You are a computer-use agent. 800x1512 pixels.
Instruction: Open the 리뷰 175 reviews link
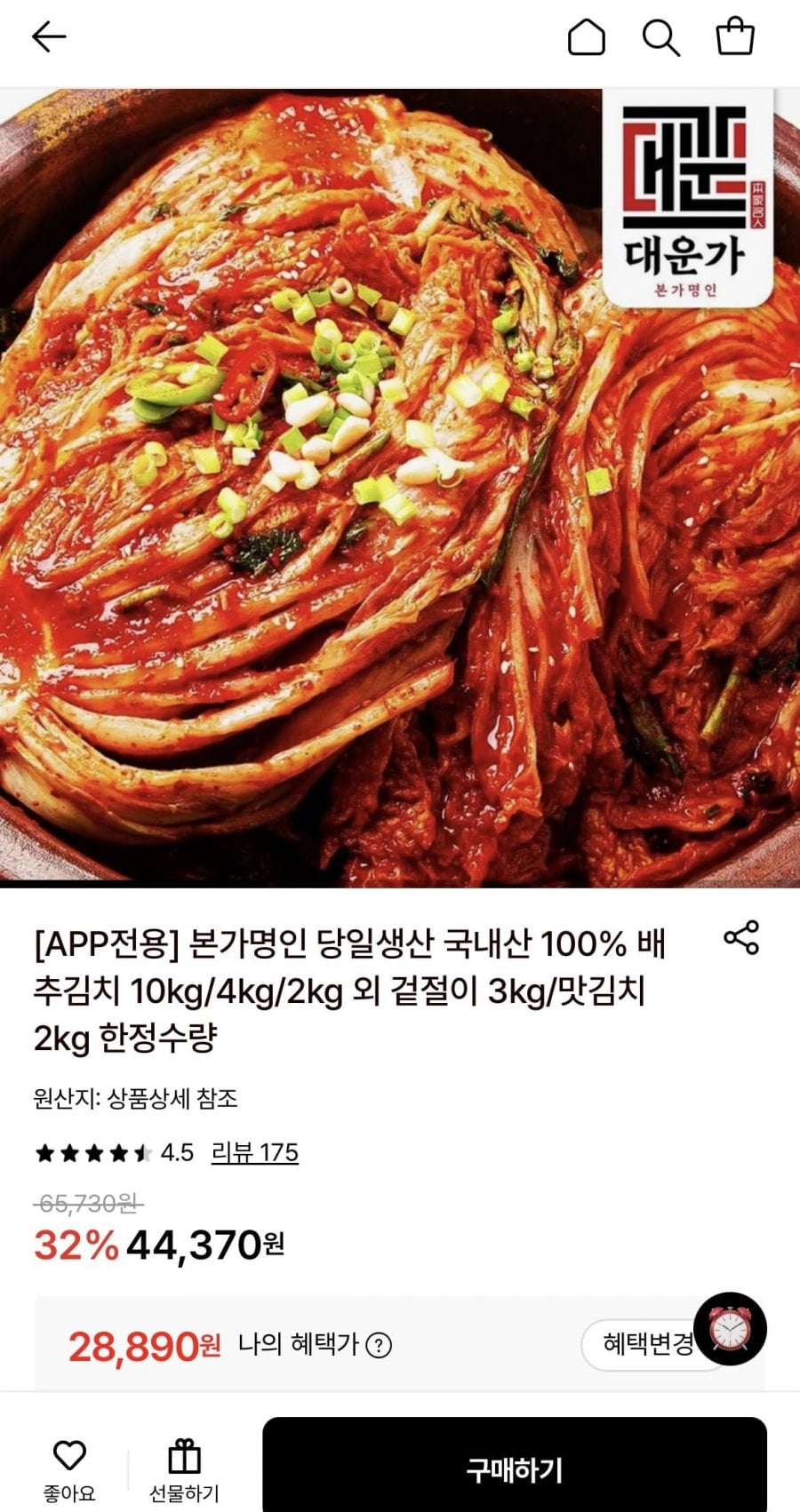tap(254, 1153)
